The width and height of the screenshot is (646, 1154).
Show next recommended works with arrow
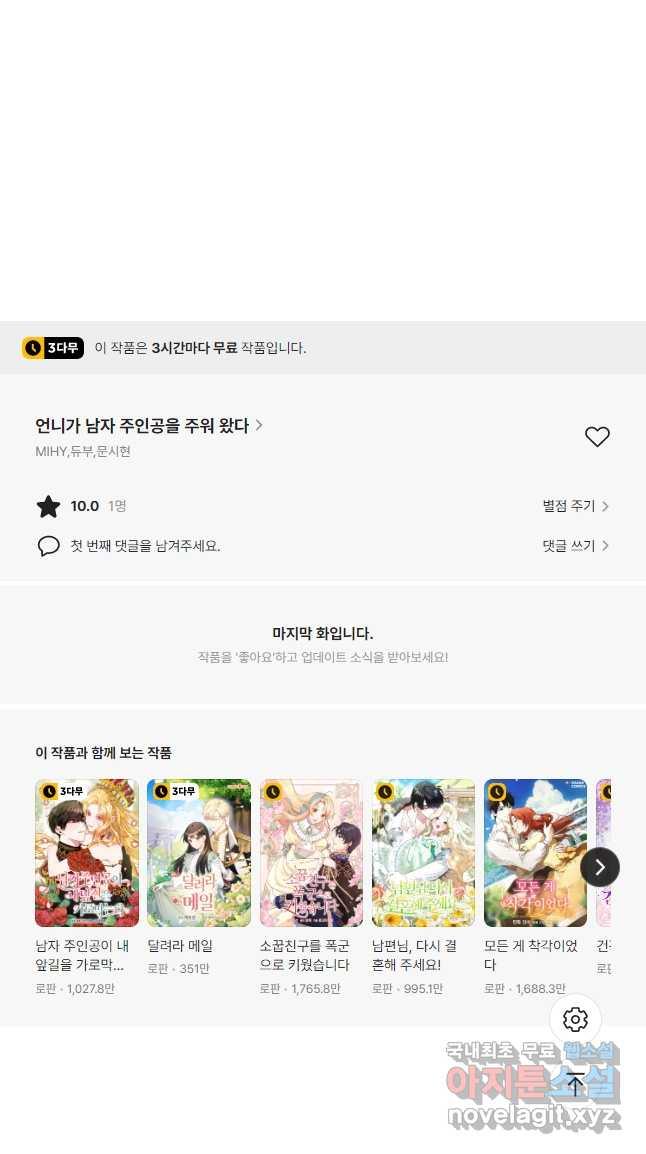click(600, 867)
